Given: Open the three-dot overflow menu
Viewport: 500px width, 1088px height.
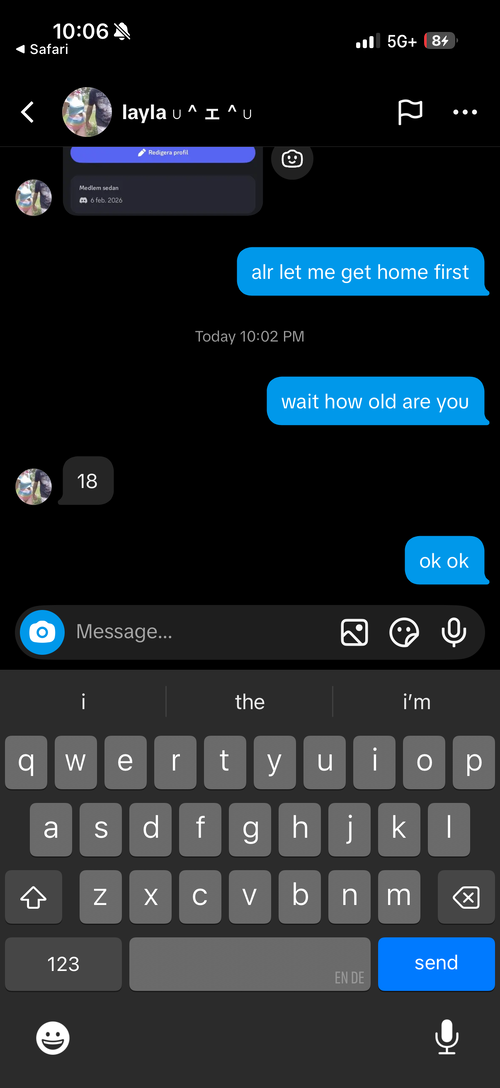Looking at the screenshot, I should click(x=465, y=112).
